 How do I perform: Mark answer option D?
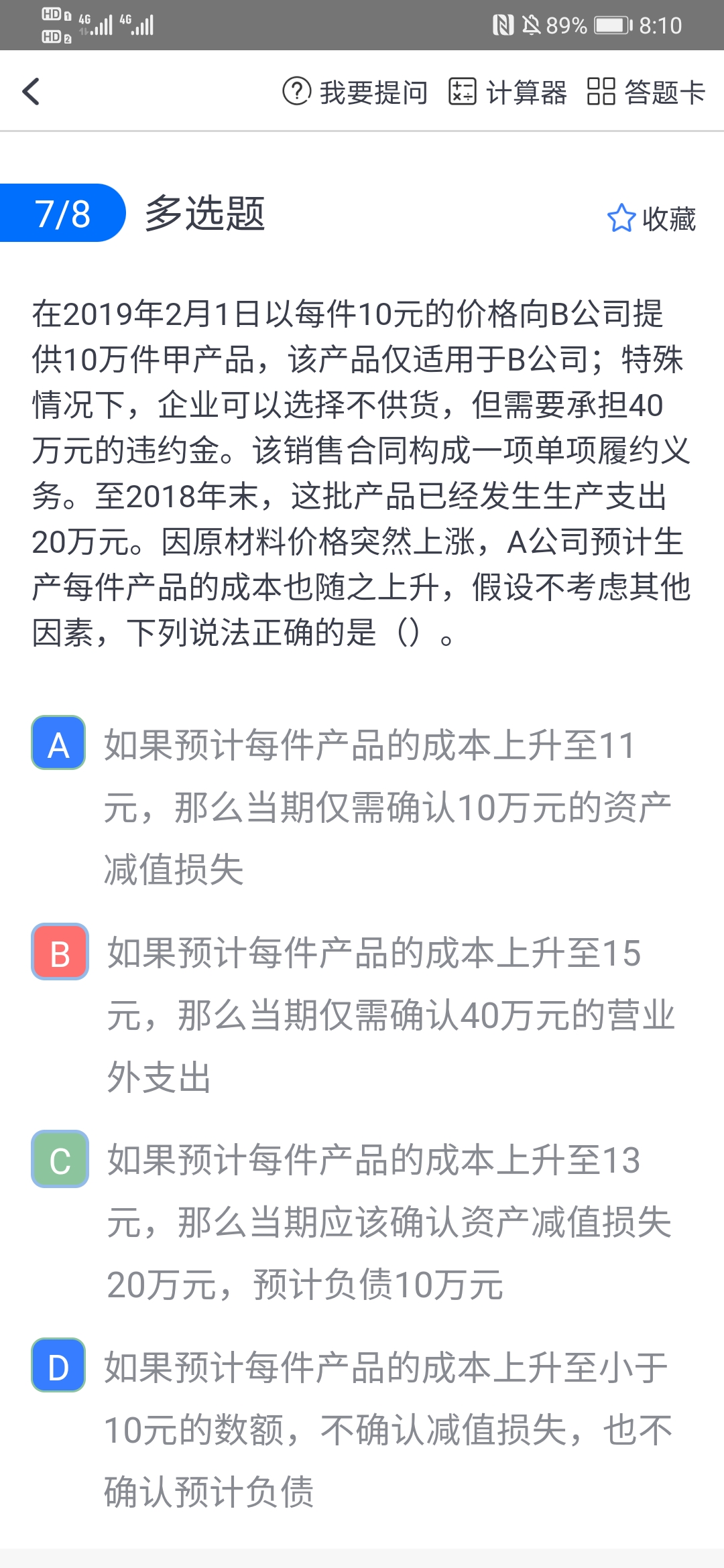point(58,1366)
